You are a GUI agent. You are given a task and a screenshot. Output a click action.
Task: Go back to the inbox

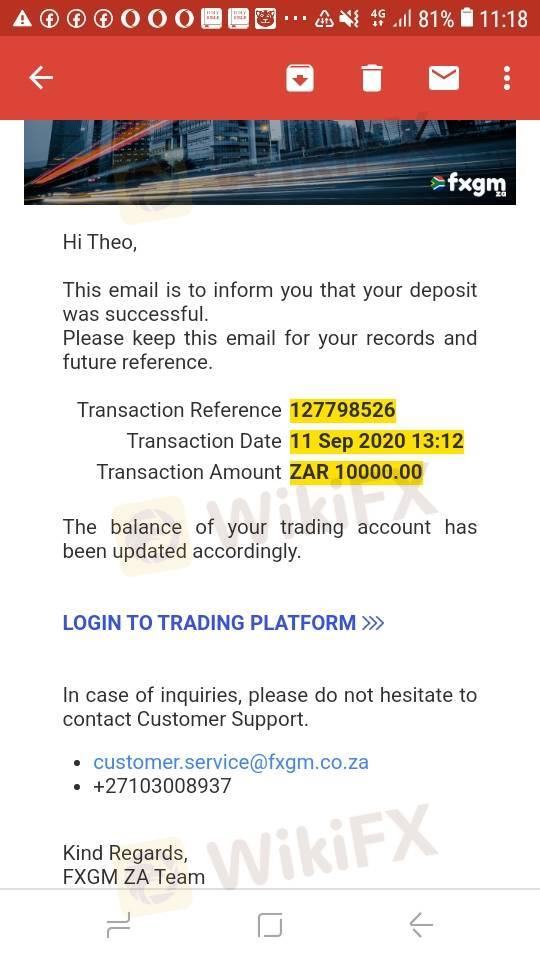[x=41, y=78]
